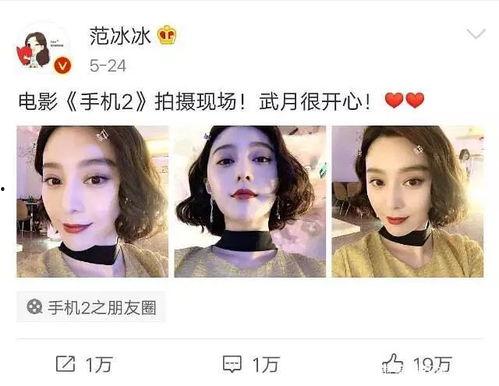Repost this Weibo post
Image resolution: width=499 pixels, height=386 pixels.
tap(84, 364)
